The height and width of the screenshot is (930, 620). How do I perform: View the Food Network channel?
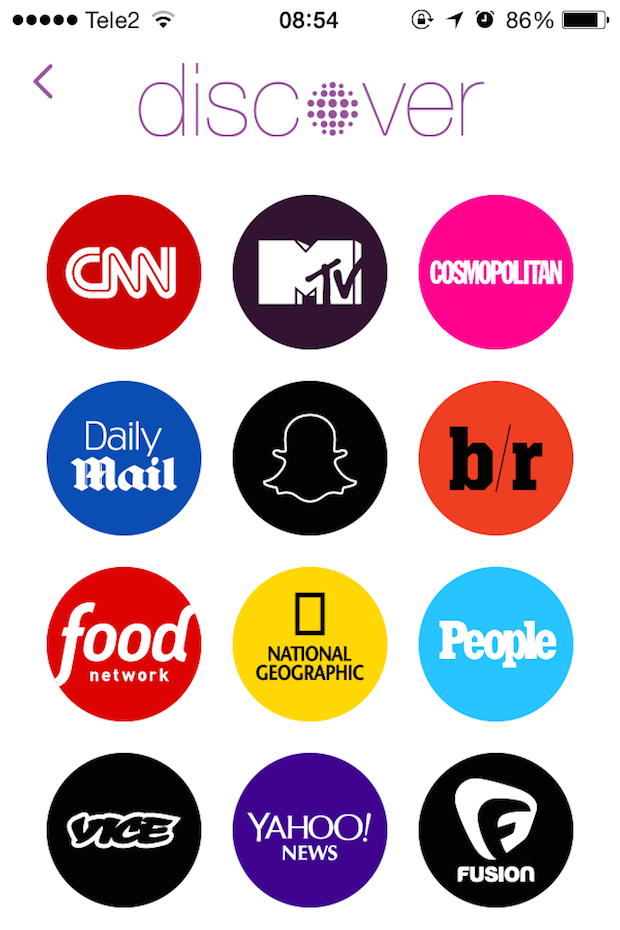124,644
